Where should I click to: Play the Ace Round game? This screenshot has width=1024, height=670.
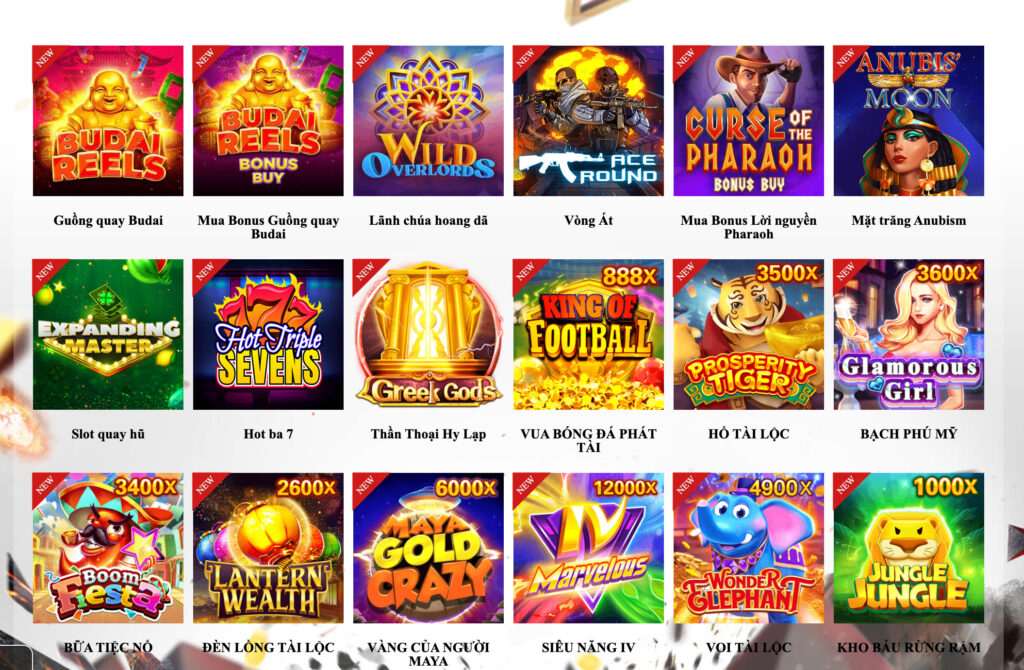[x=588, y=120]
